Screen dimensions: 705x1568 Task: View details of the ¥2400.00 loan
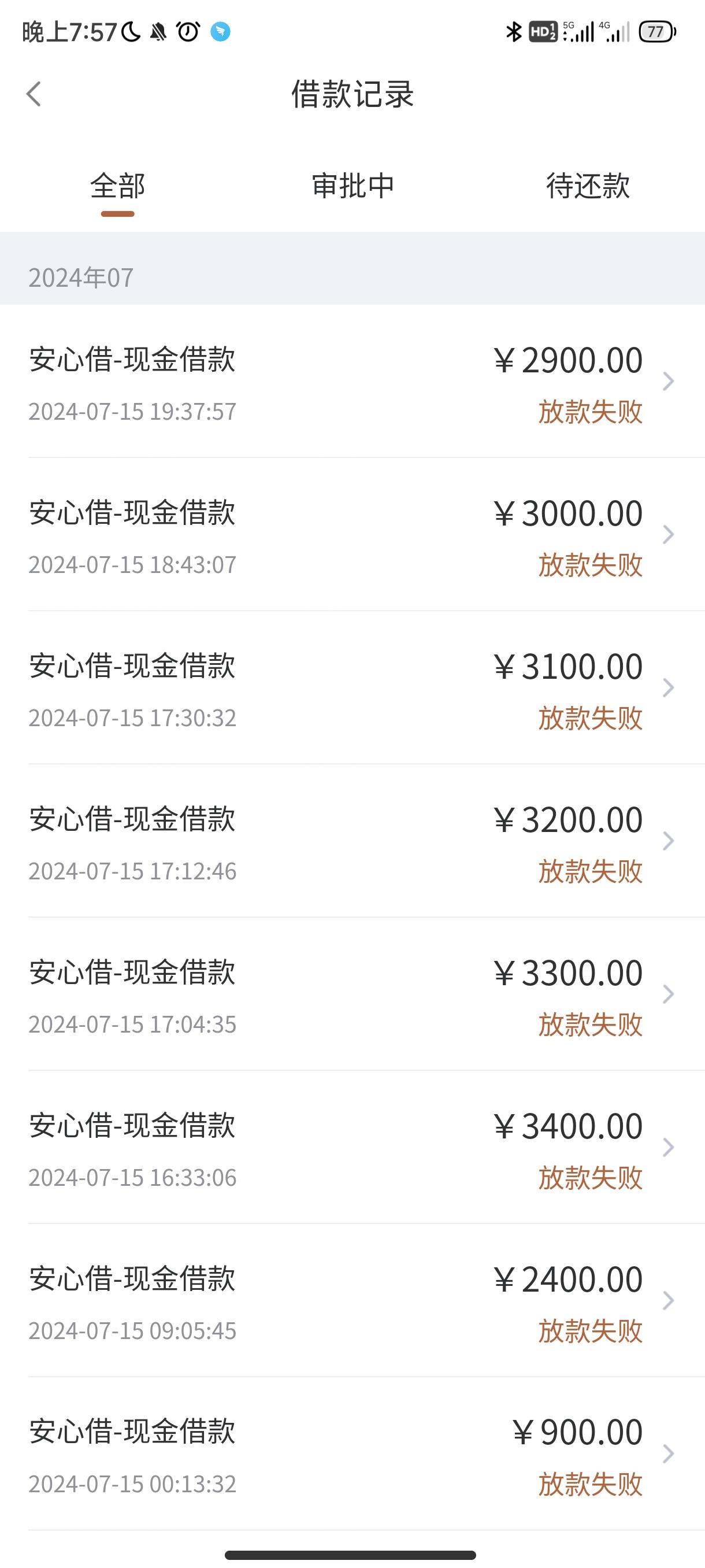(x=352, y=1301)
